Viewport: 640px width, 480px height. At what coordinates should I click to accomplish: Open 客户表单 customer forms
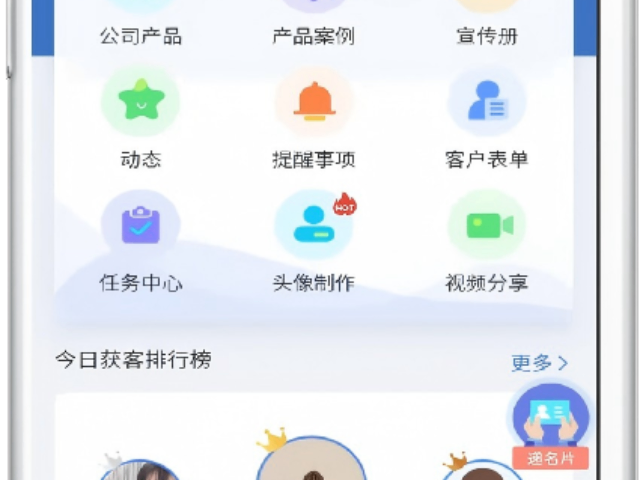click(487, 104)
